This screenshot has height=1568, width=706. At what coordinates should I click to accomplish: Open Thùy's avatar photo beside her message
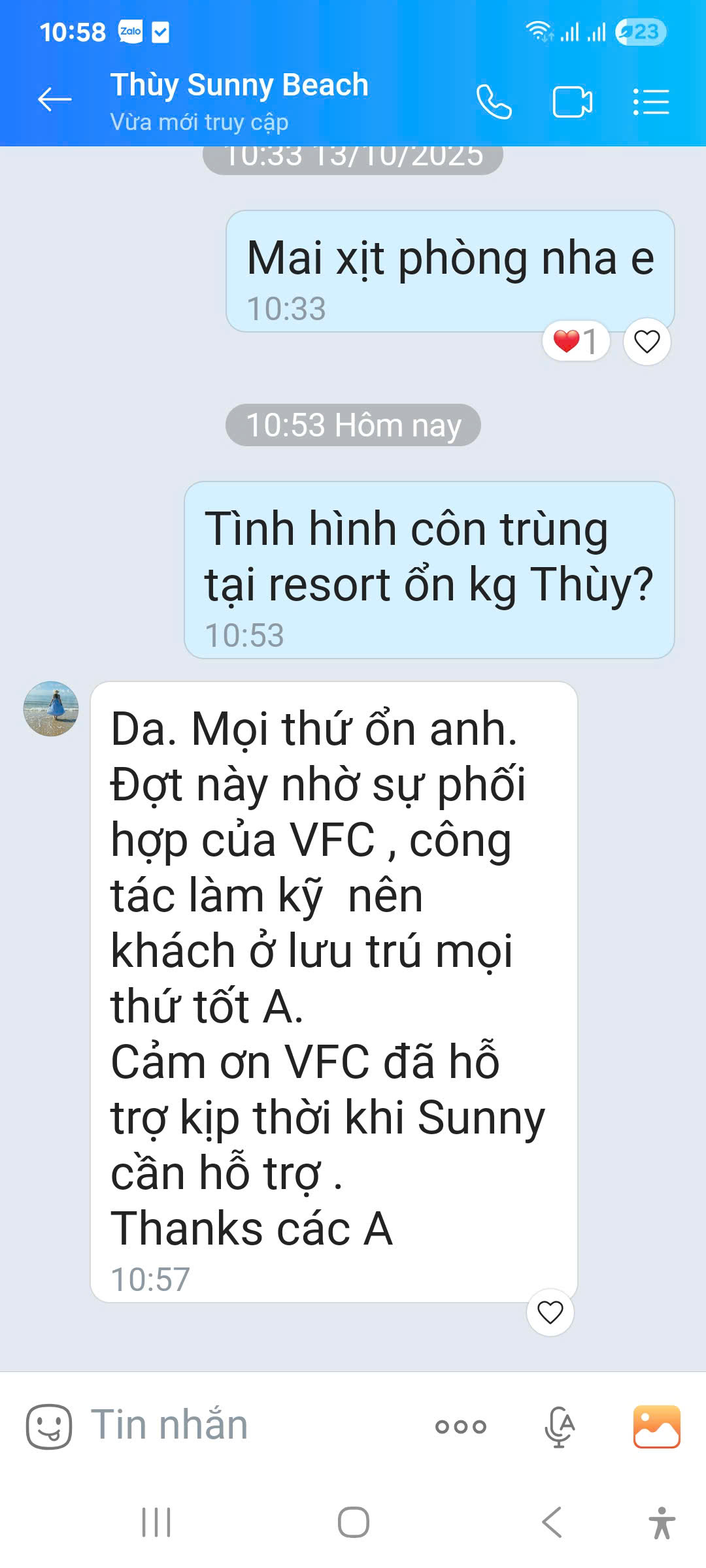(51, 709)
